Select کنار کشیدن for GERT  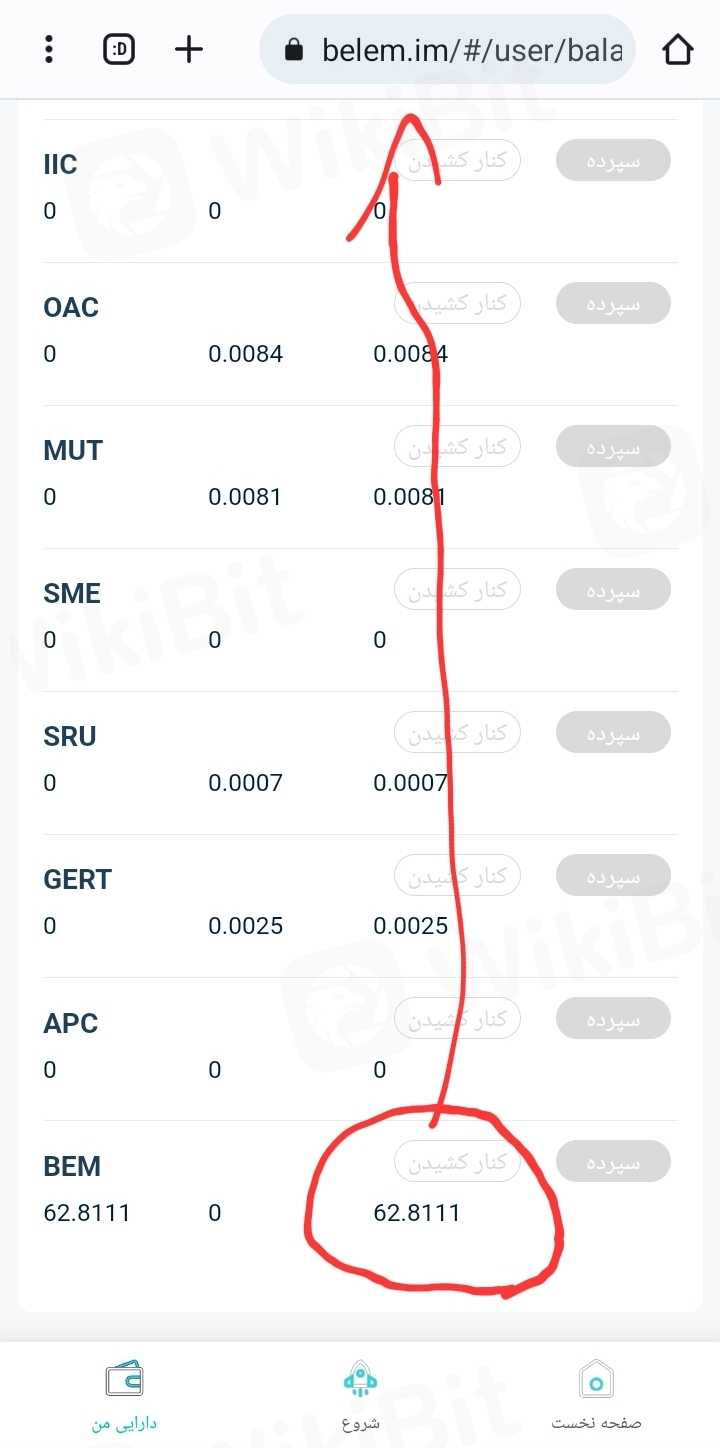457,876
